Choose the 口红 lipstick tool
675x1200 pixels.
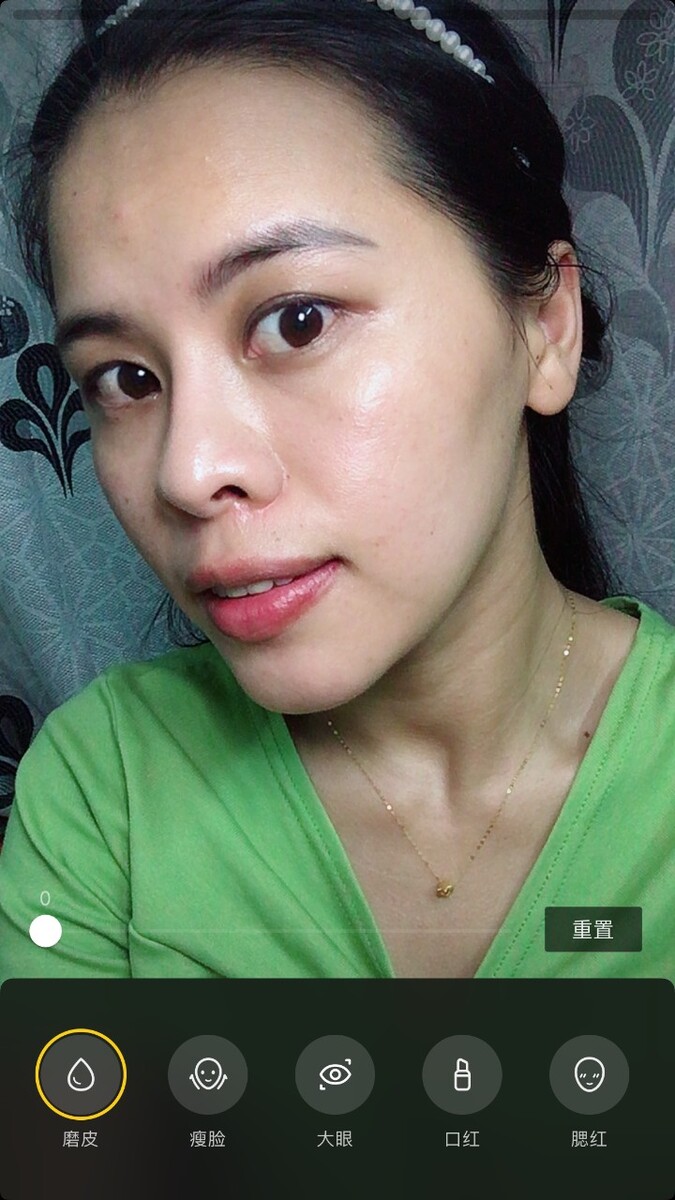(462, 1075)
